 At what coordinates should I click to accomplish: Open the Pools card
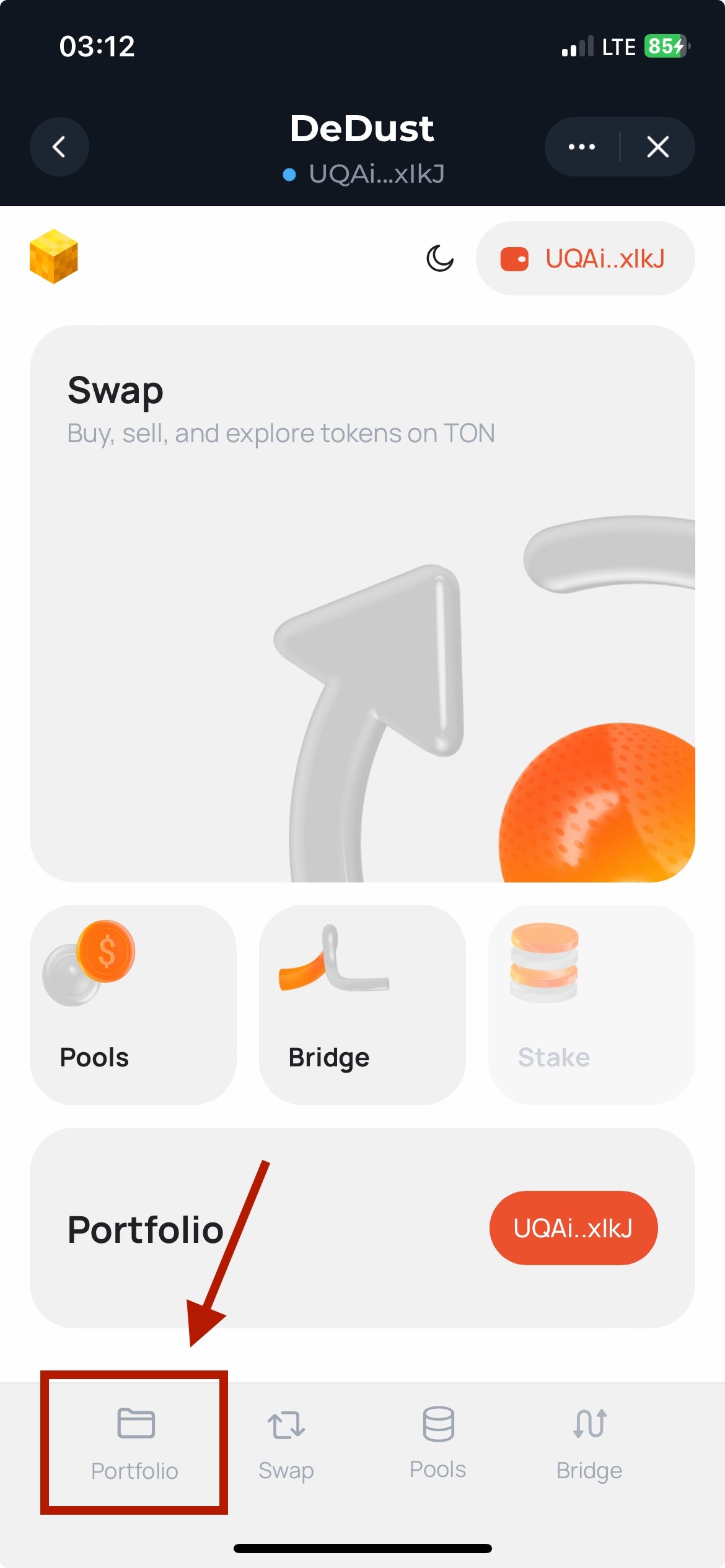tap(133, 1004)
